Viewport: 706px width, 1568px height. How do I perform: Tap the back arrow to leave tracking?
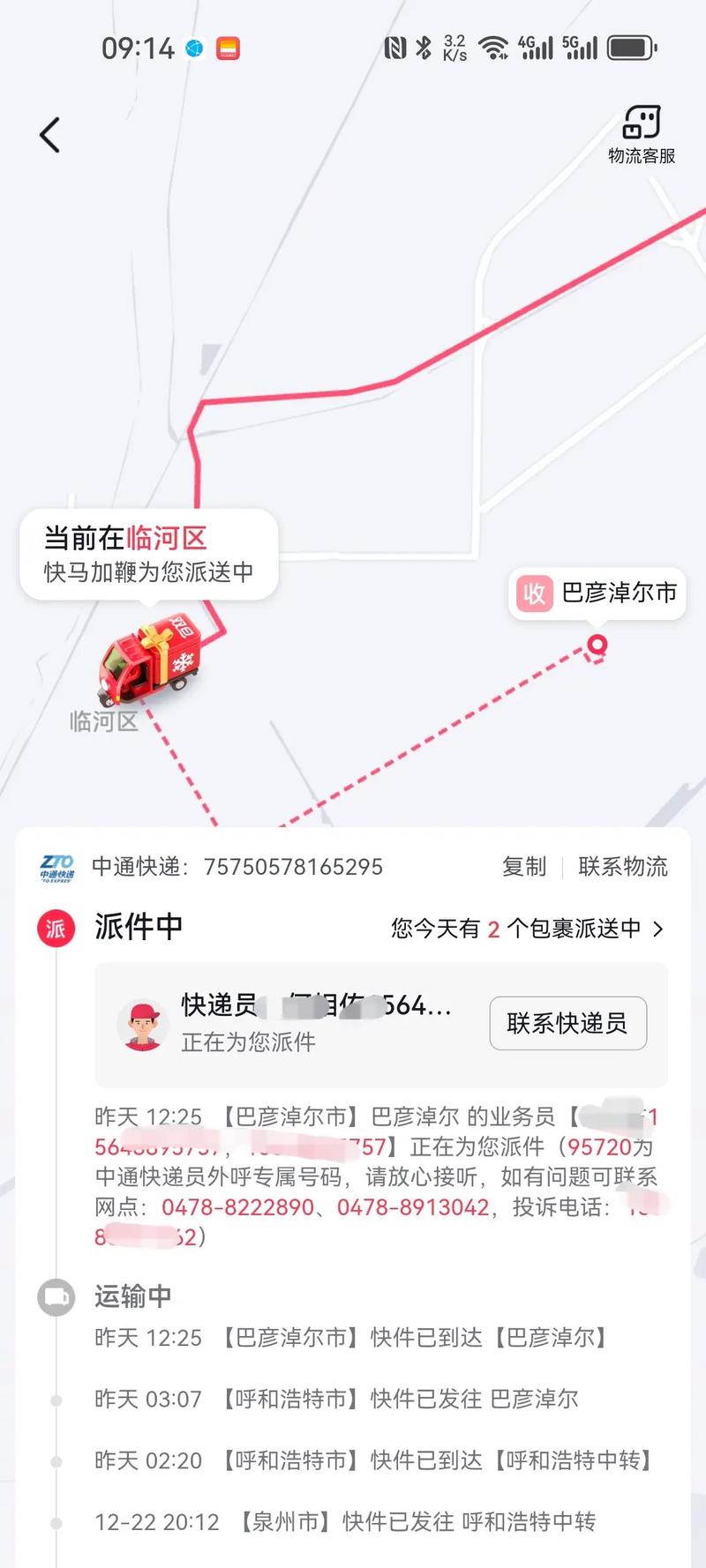click(49, 134)
